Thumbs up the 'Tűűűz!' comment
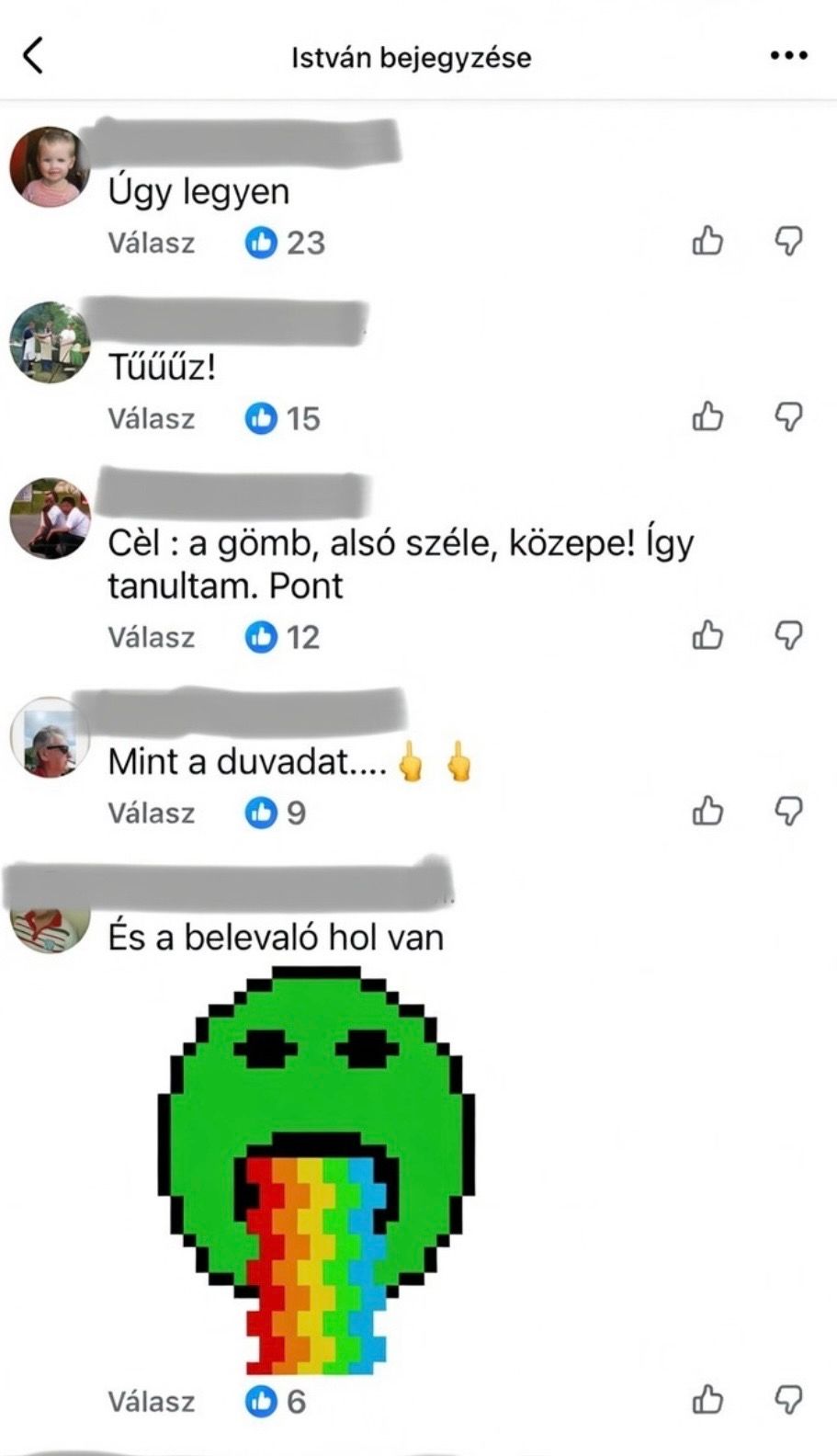 click(707, 416)
